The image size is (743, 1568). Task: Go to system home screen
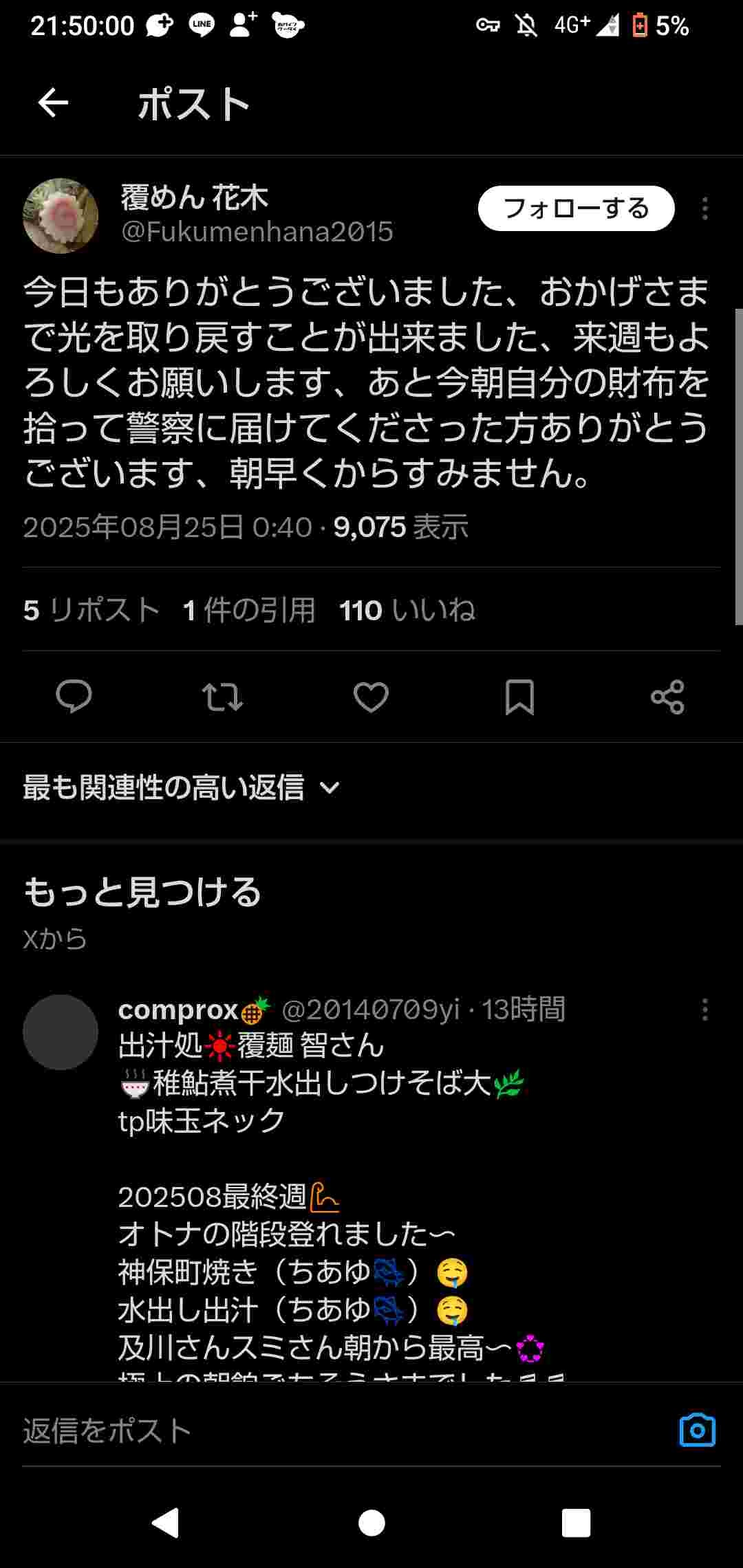click(x=371, y=1523)
